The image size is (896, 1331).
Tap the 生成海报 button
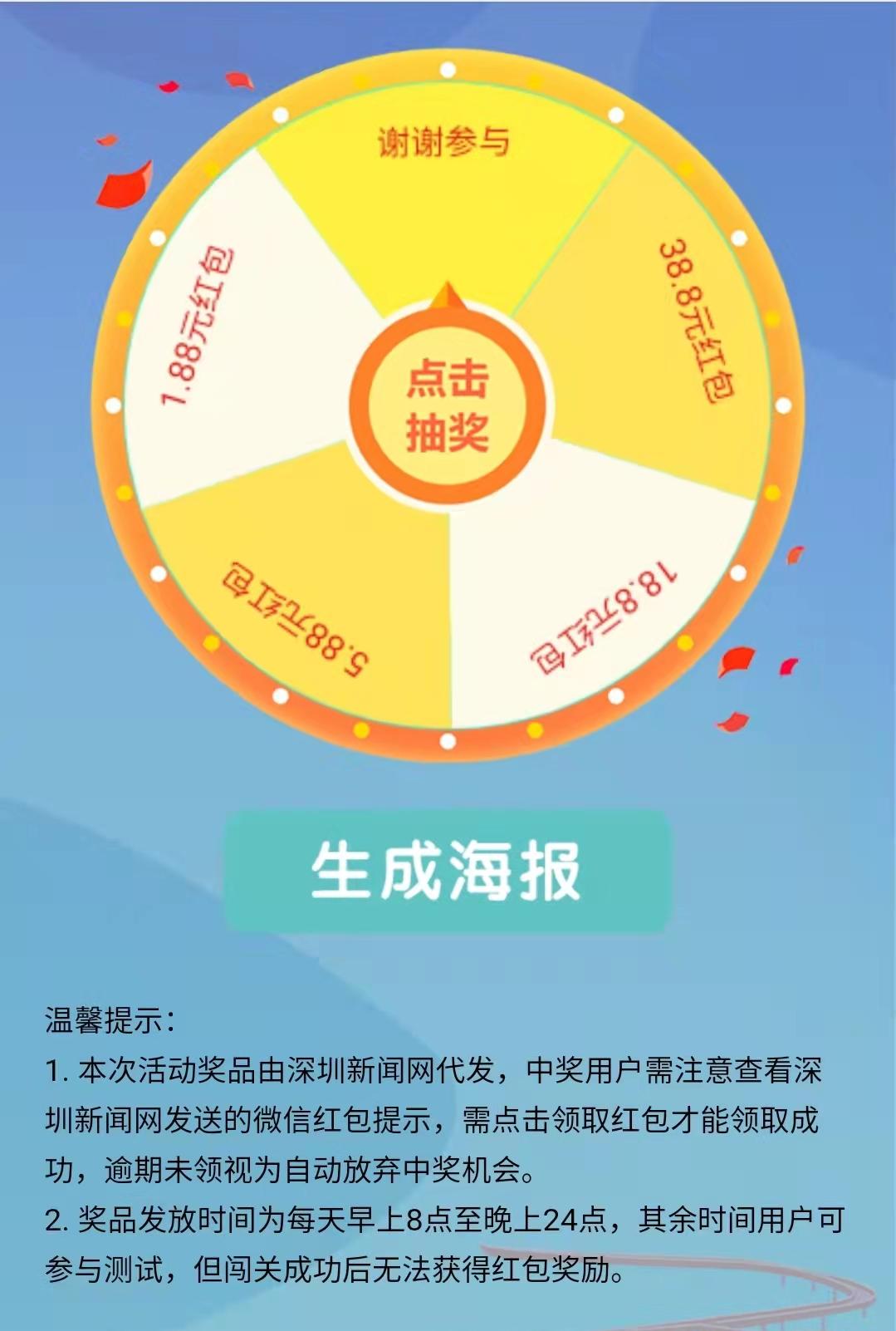pyautogui.click(x=447, y=871)
